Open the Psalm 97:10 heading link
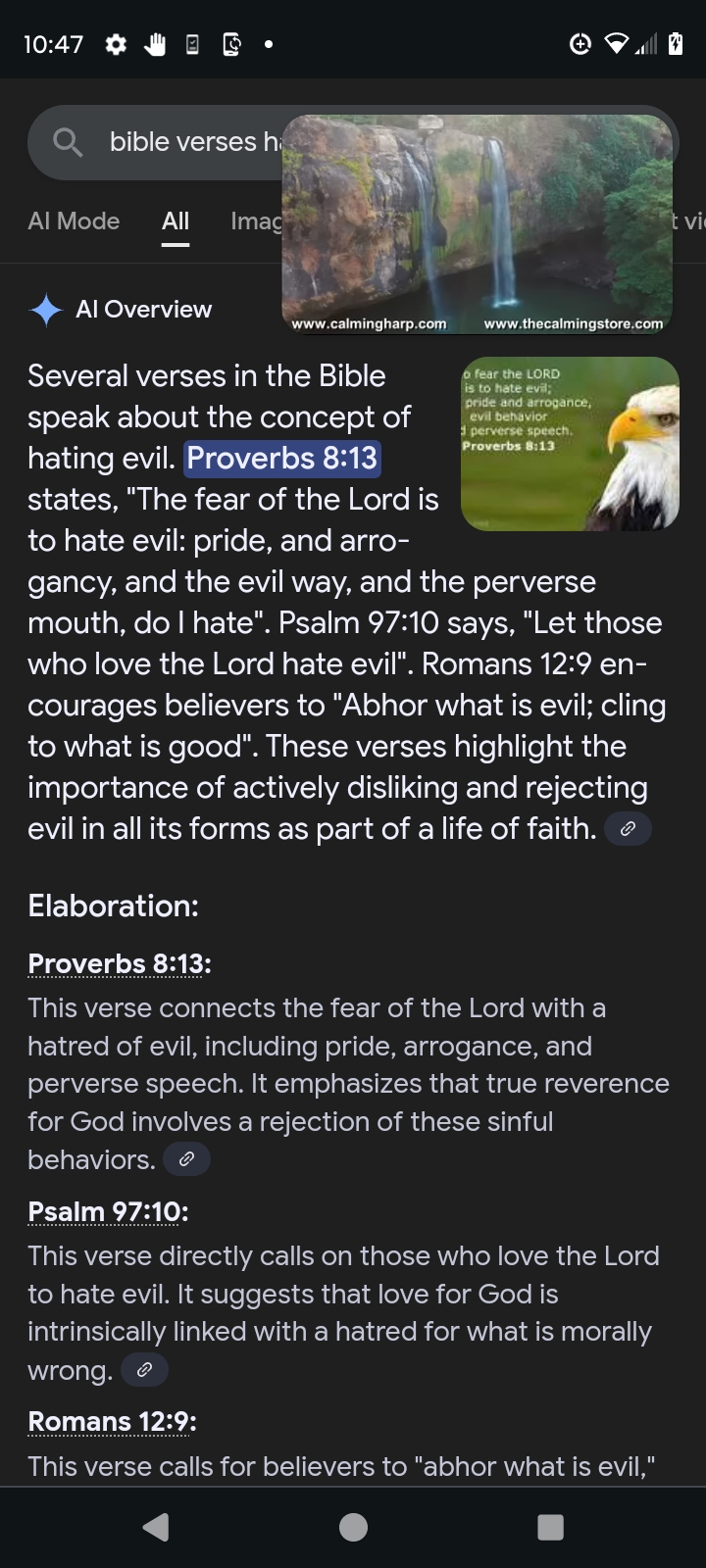706x1568 pixels. pyautogui.click(x=108, y=1212)
